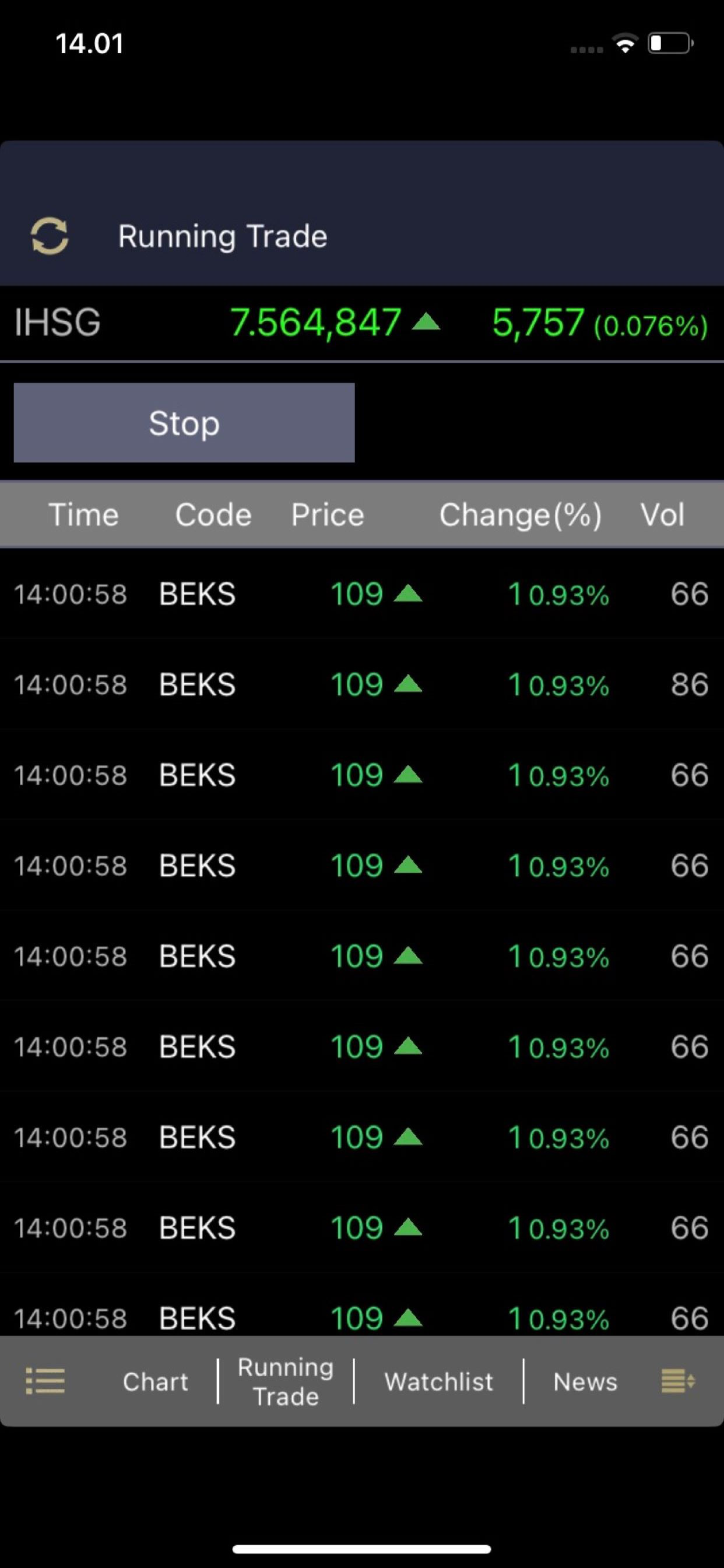Open the list menu icon in bottom bar
724x1568 pixels.
[x=45, y=1381]
